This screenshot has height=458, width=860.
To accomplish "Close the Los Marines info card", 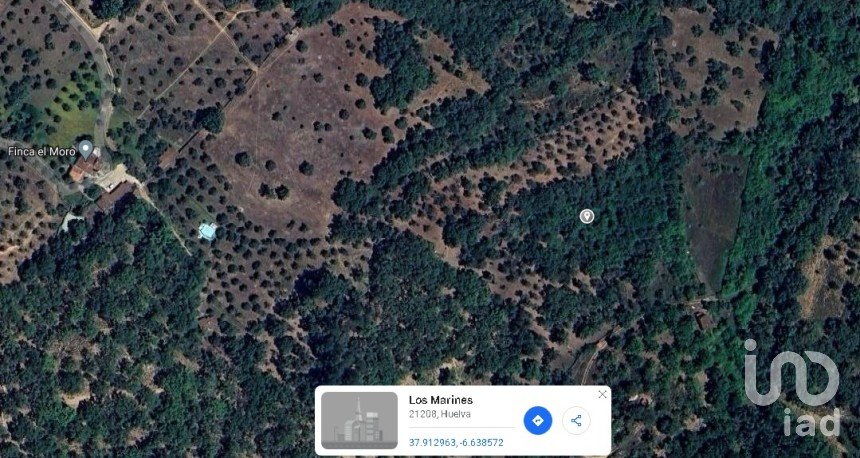I will point(602,394).
